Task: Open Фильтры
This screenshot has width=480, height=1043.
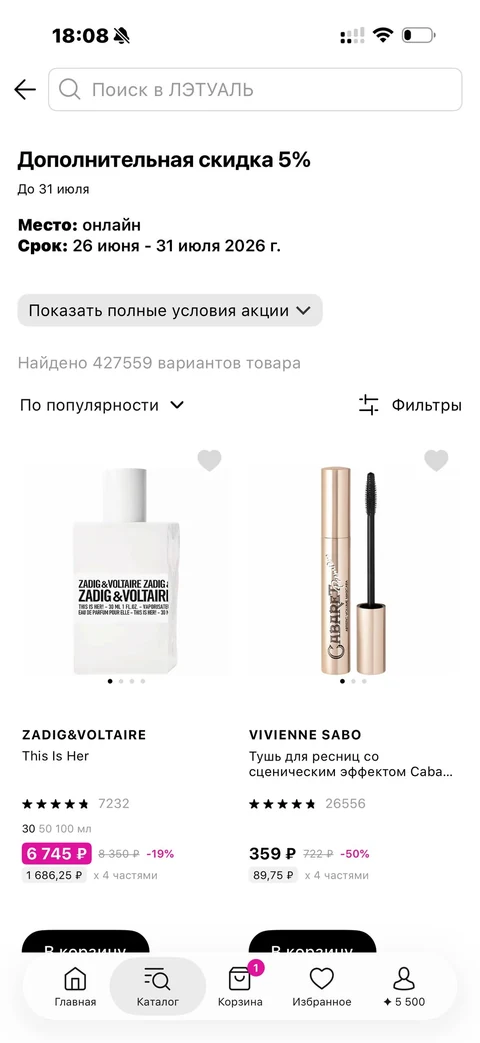Action: 410,405
